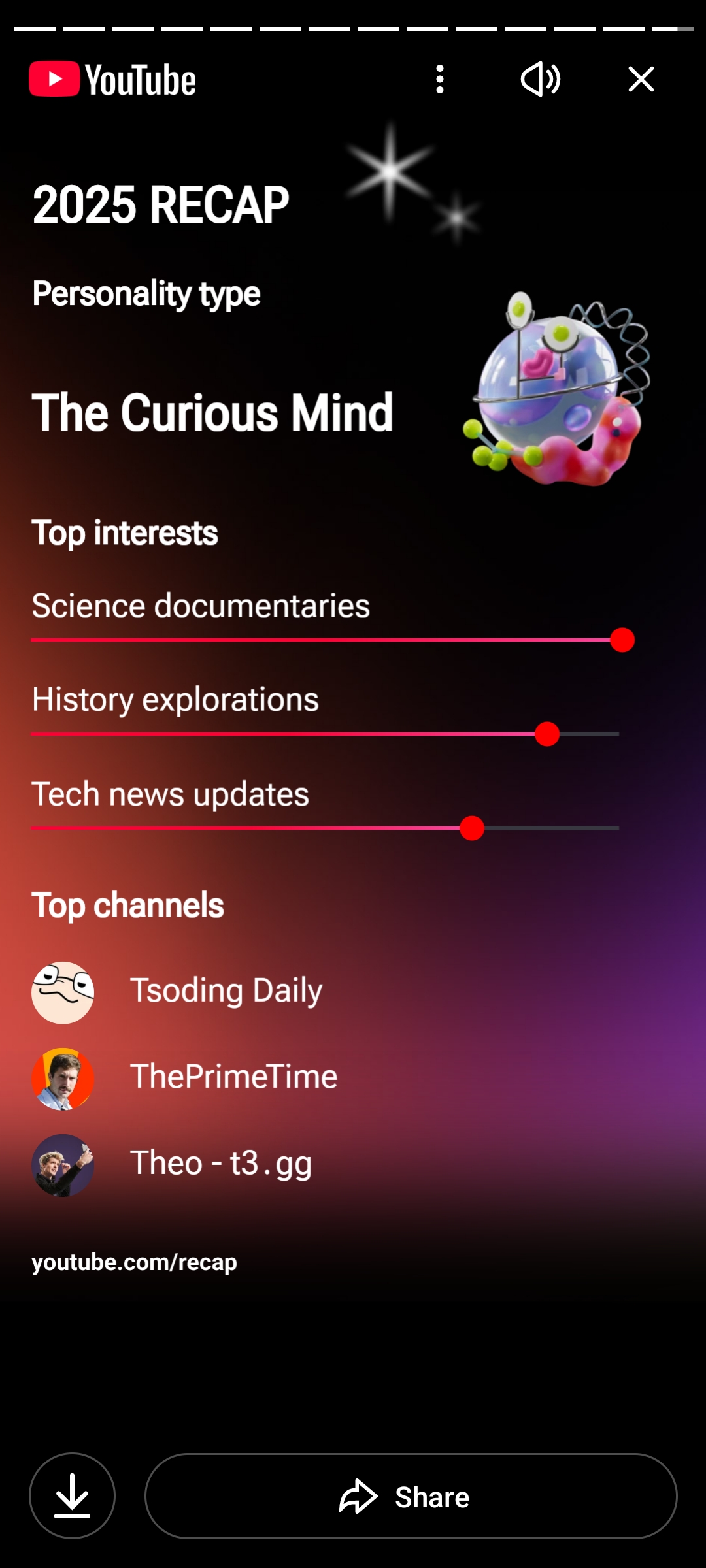Mute the recap sound
706x1568 pixels.
point(540,79)
